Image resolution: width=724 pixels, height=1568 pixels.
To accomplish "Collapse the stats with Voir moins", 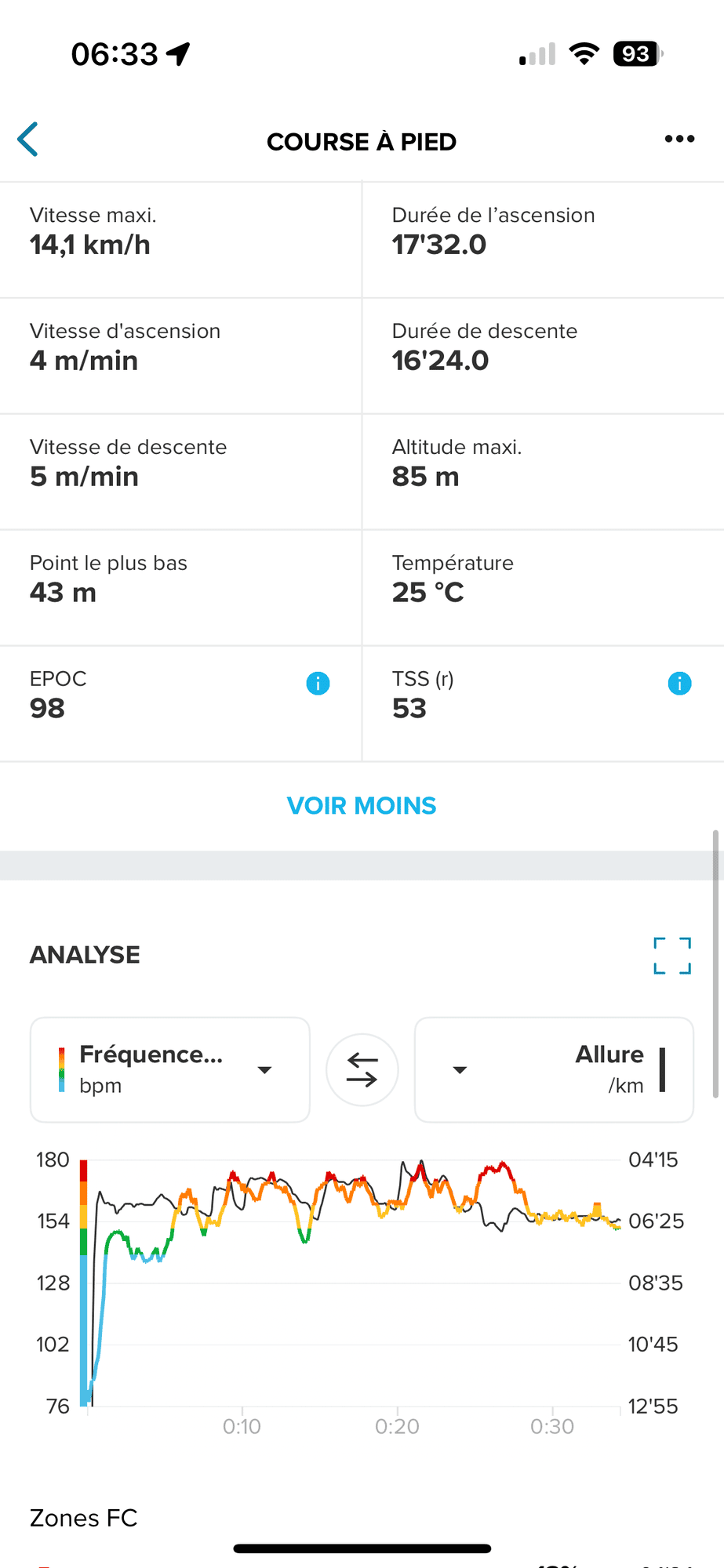I will click(362, 806).
